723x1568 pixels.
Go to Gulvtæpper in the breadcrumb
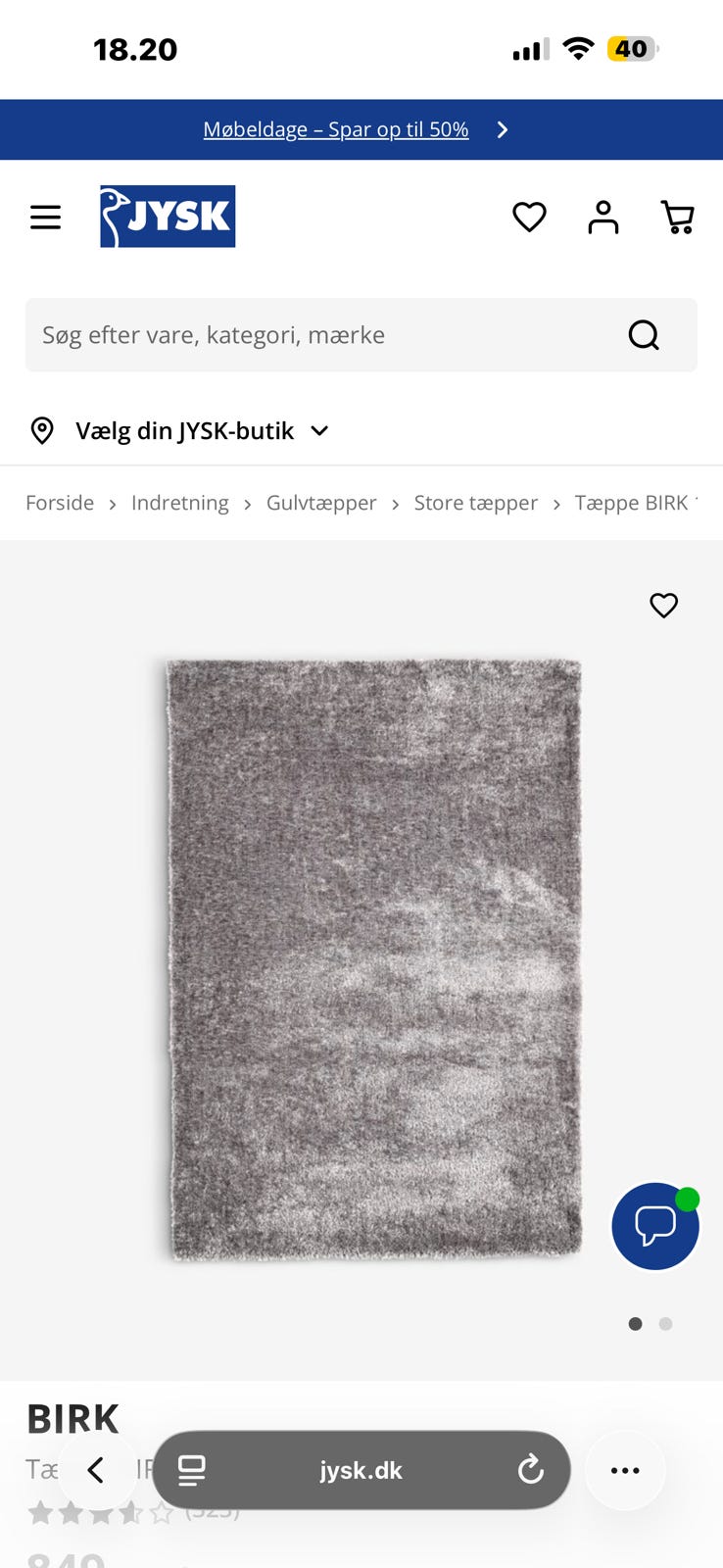(321, 502)
